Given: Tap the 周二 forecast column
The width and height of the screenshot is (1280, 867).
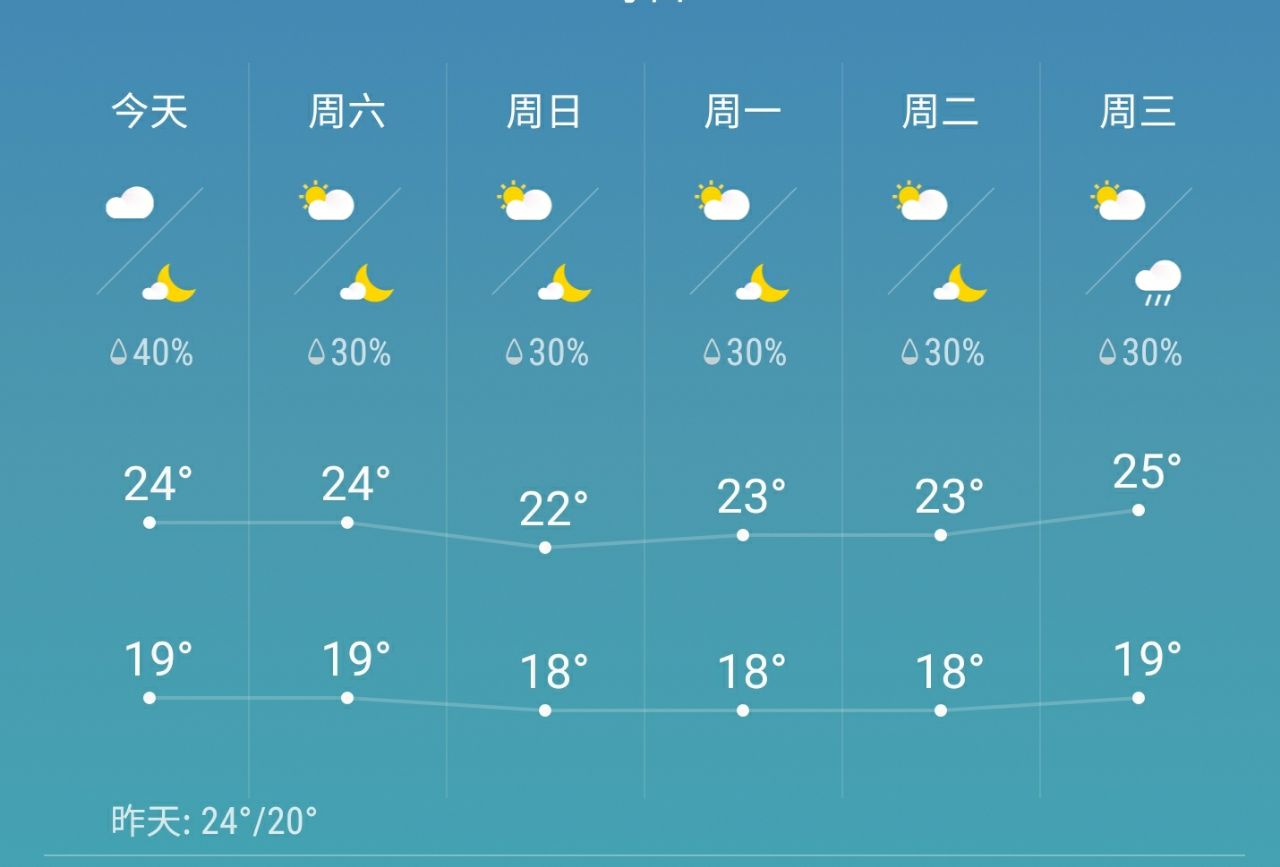Looking at the screenshot, I should [940, 112].
